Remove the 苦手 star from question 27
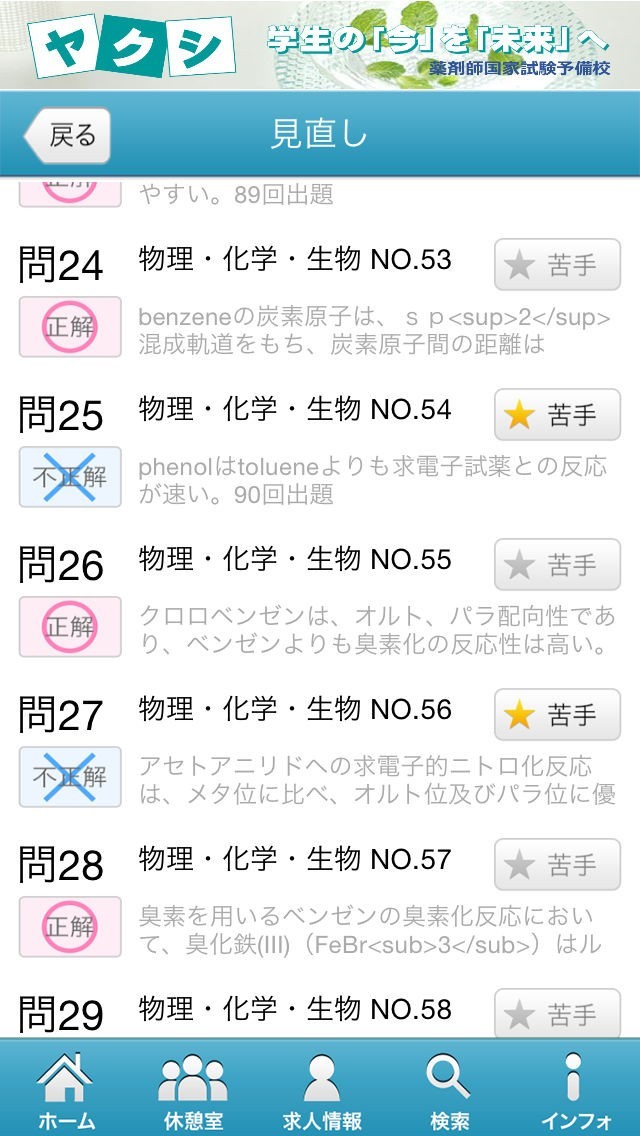640x1136 pixels. point(557,716)
